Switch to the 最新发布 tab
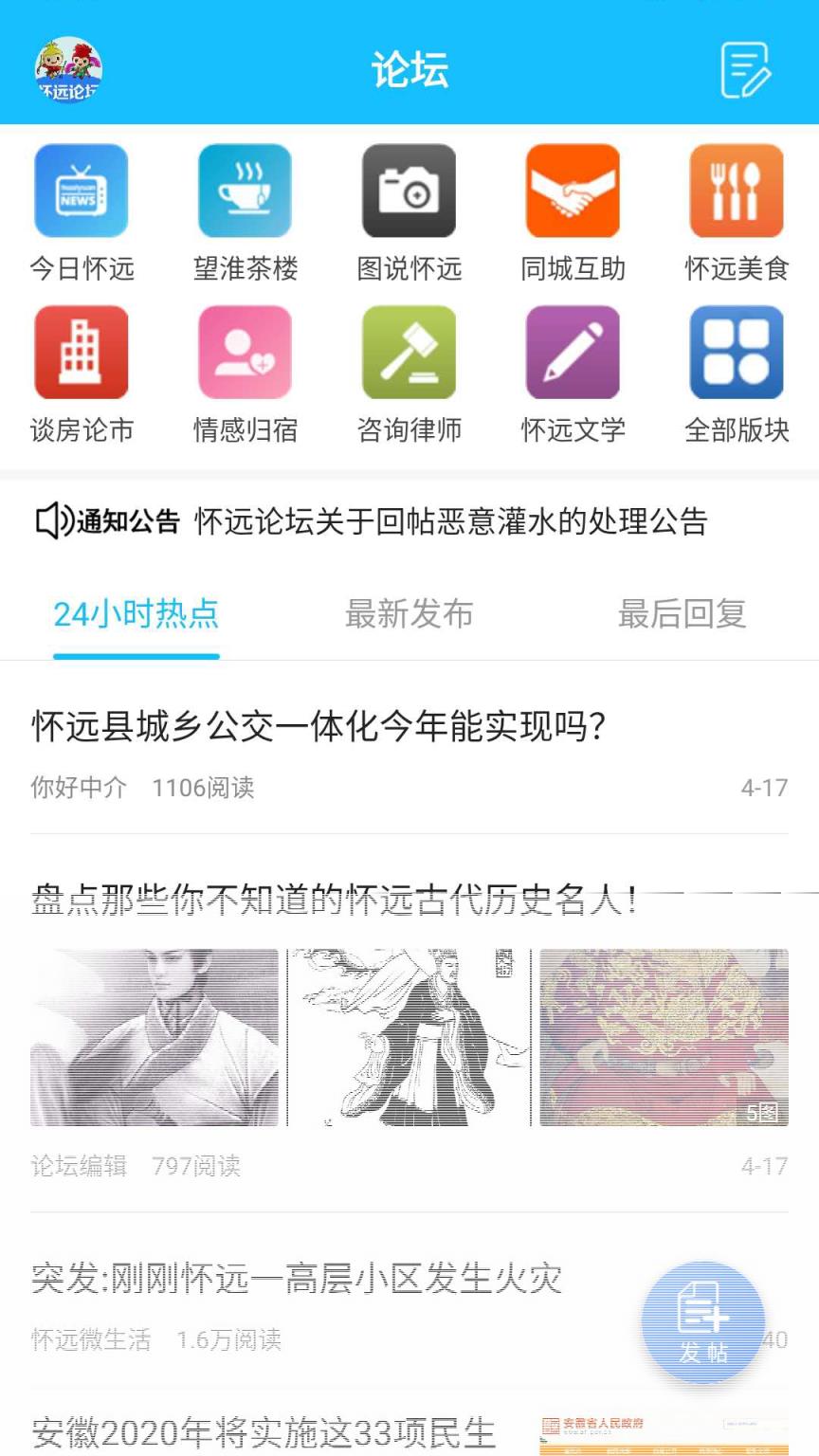The image size is (819, 1456). coord(409,614)
